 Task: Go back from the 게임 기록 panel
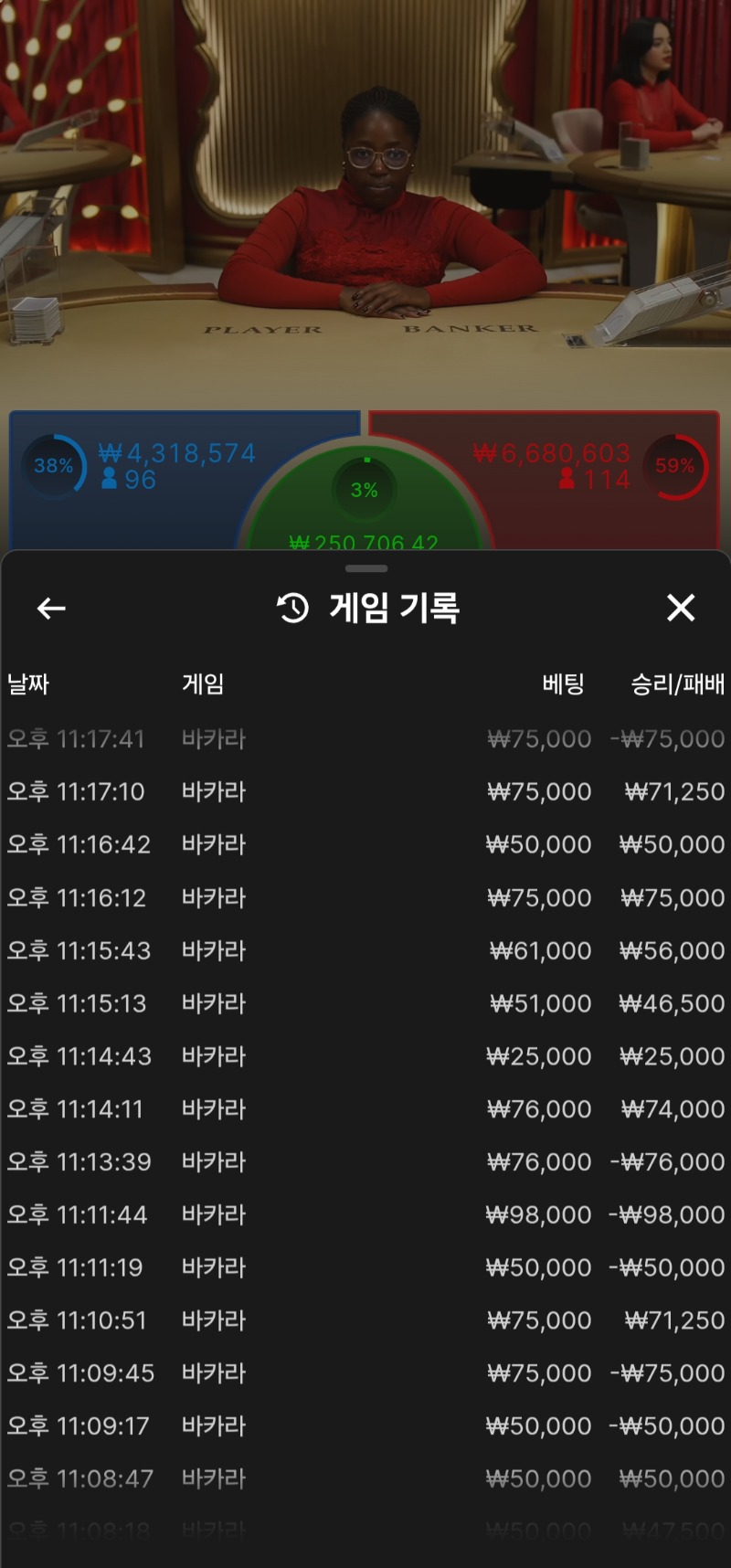51,609
